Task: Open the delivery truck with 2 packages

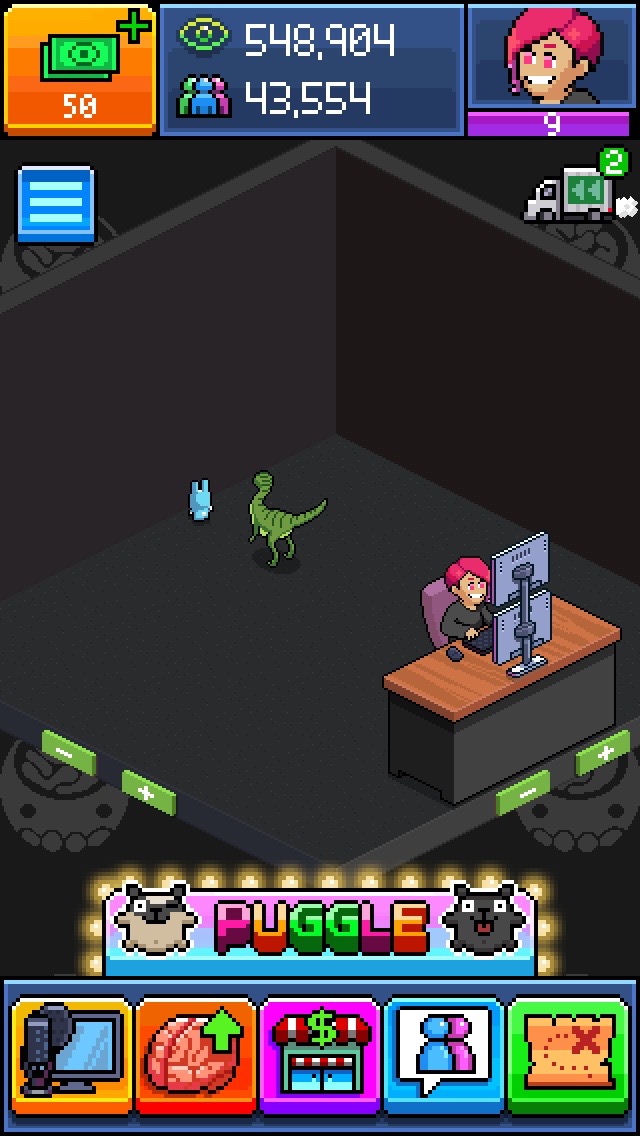Action: (577, 190)
